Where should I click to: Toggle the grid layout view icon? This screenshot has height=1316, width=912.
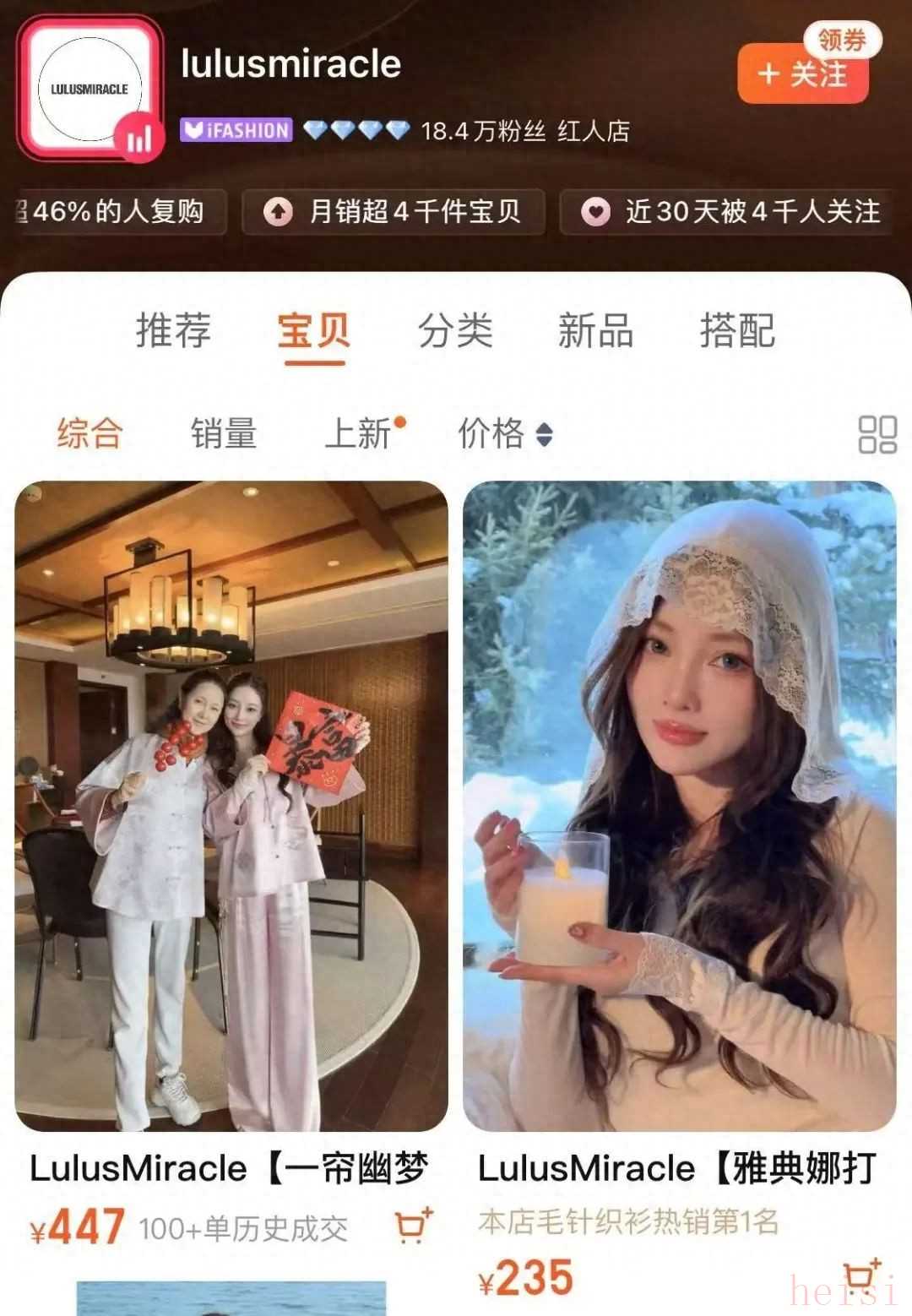(877, 434)
